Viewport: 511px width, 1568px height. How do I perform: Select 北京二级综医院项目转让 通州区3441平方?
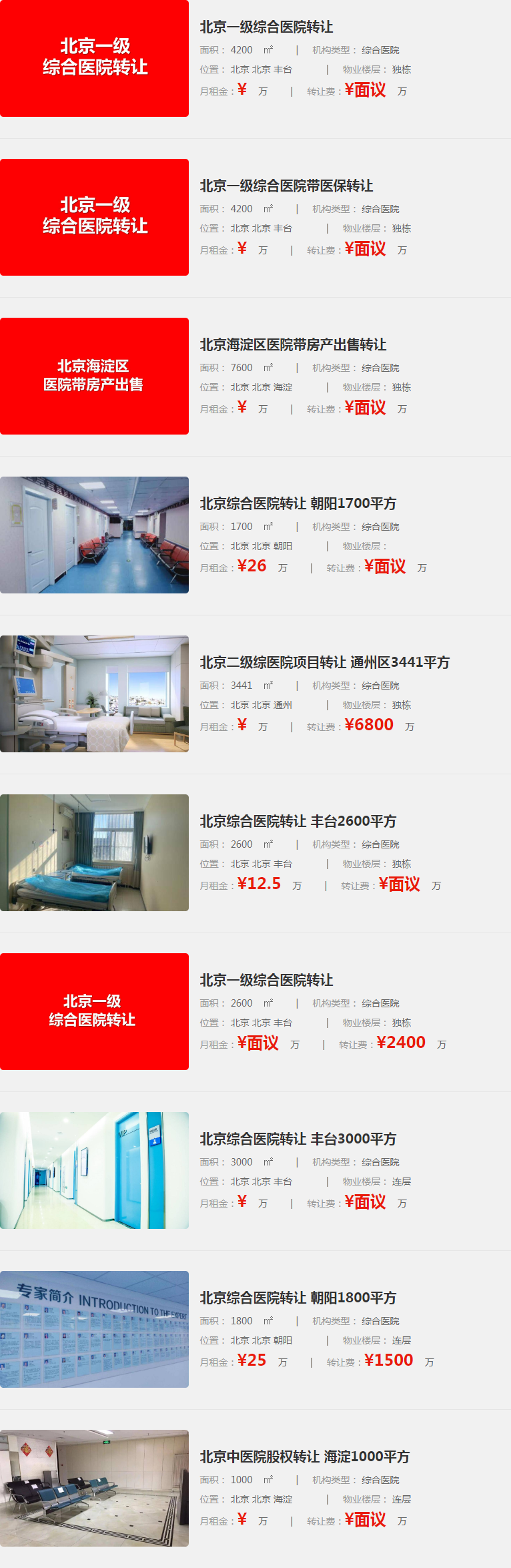click(325, 663)
